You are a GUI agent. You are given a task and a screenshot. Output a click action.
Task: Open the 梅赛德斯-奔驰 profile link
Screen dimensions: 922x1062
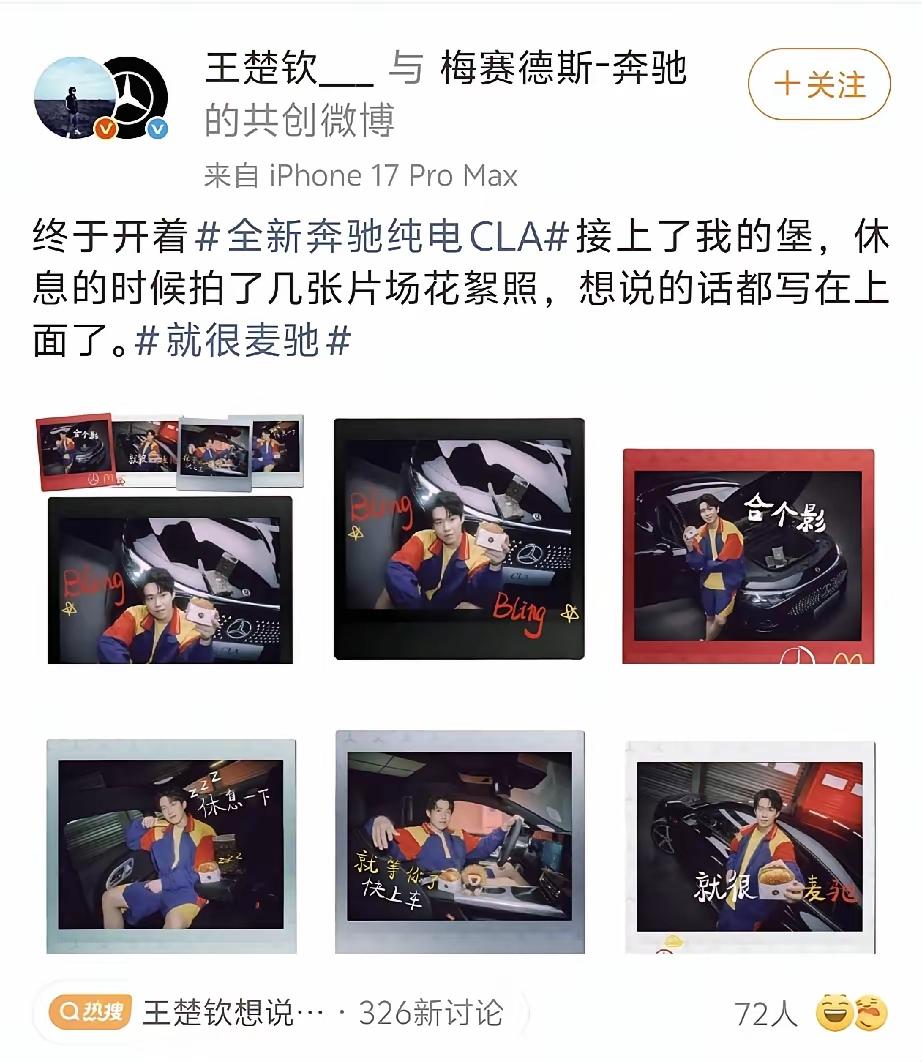coord(563,69)
